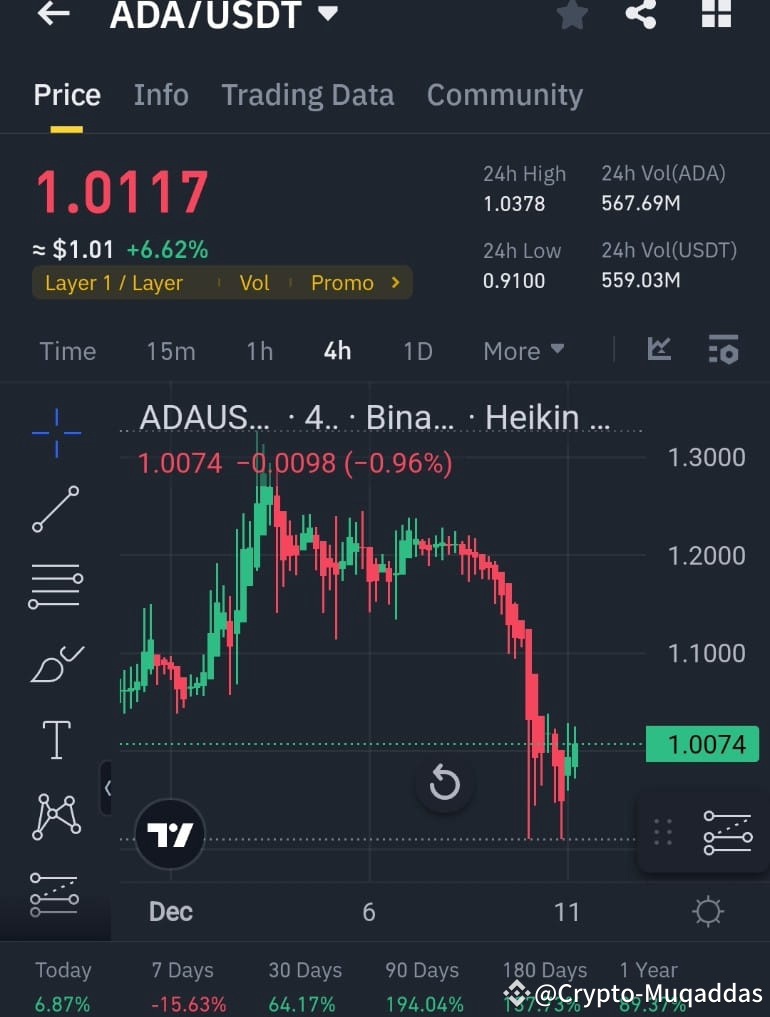Switch to the Trading Data tab
Screen dimensions: 770x1017
pyautogui.click(x=307, y=94)
